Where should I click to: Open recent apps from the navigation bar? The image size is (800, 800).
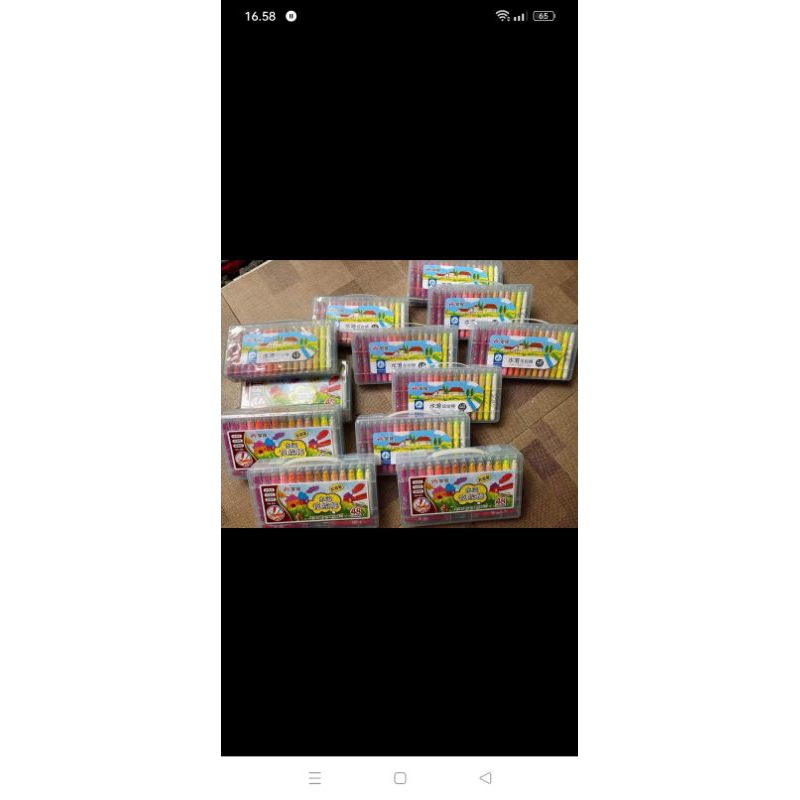315,778
